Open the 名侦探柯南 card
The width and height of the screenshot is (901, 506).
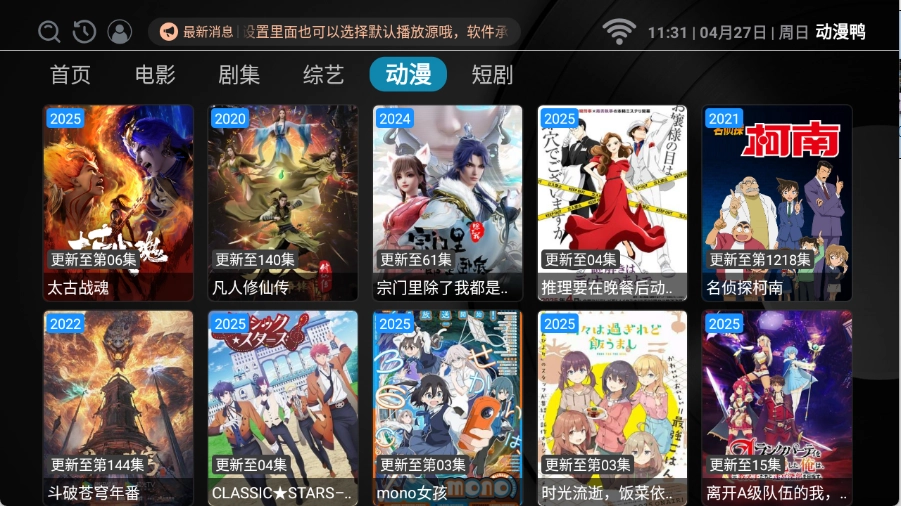pos(777,202)
